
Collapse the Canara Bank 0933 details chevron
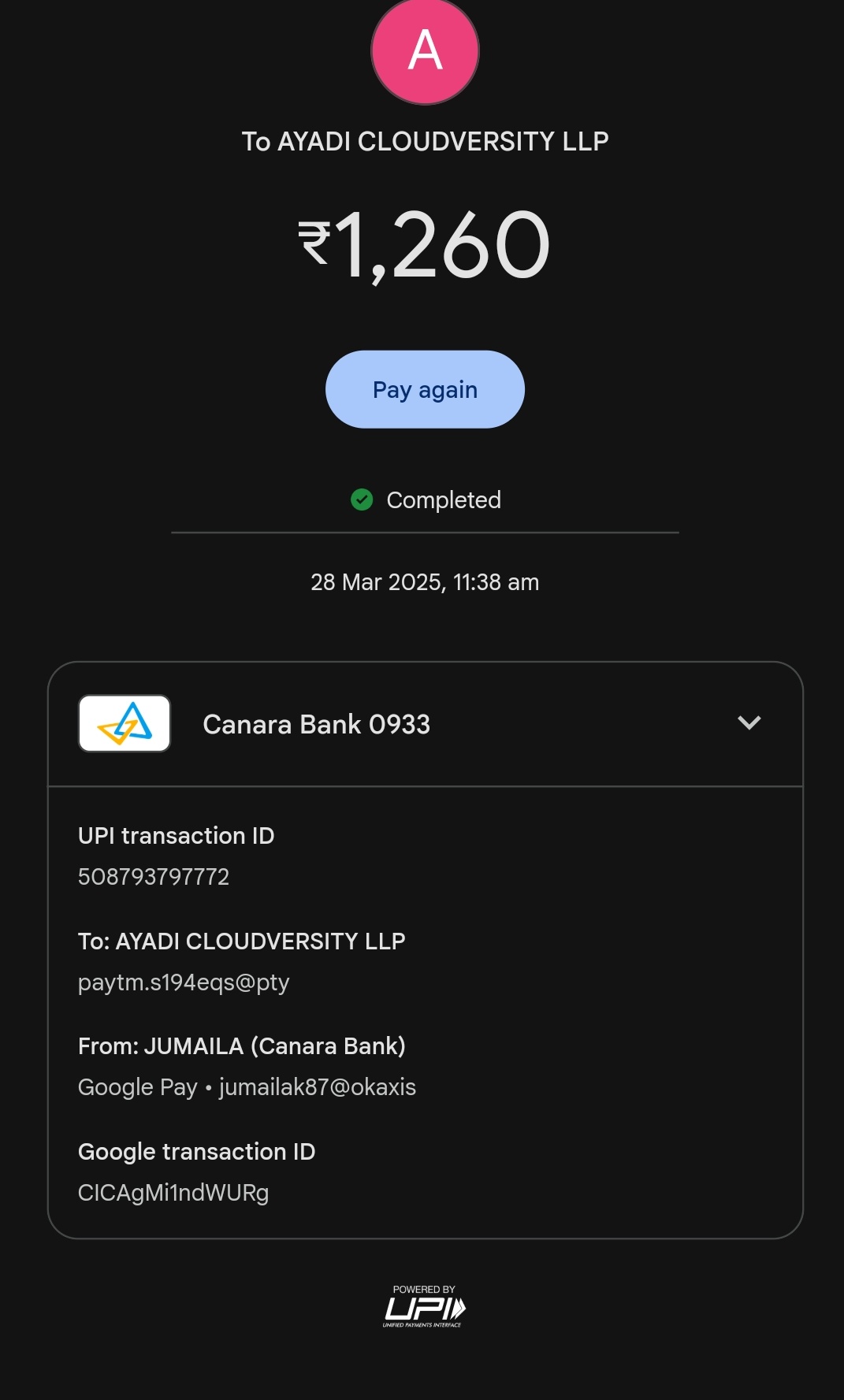pos(749,722)
